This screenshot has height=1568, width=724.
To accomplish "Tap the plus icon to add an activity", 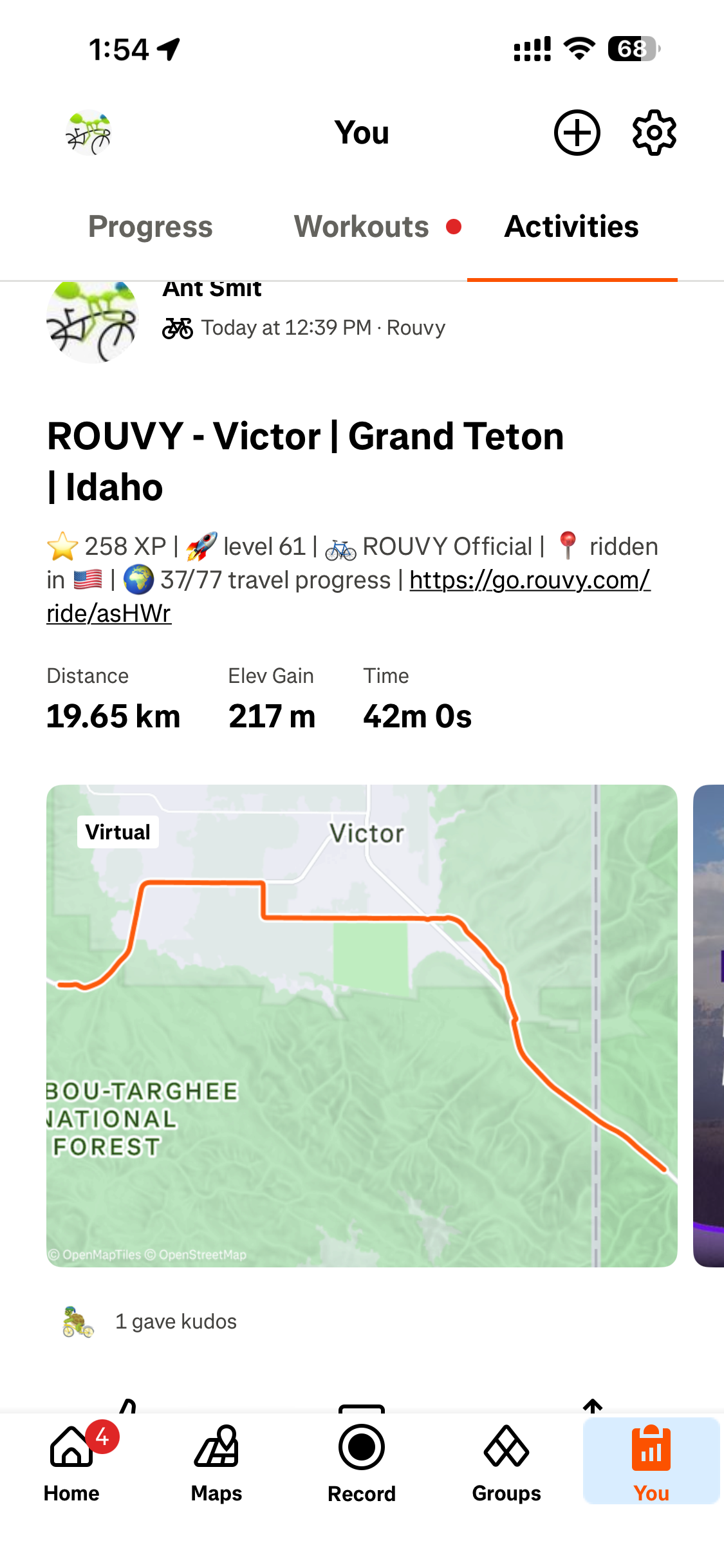I will coord(577,133).
